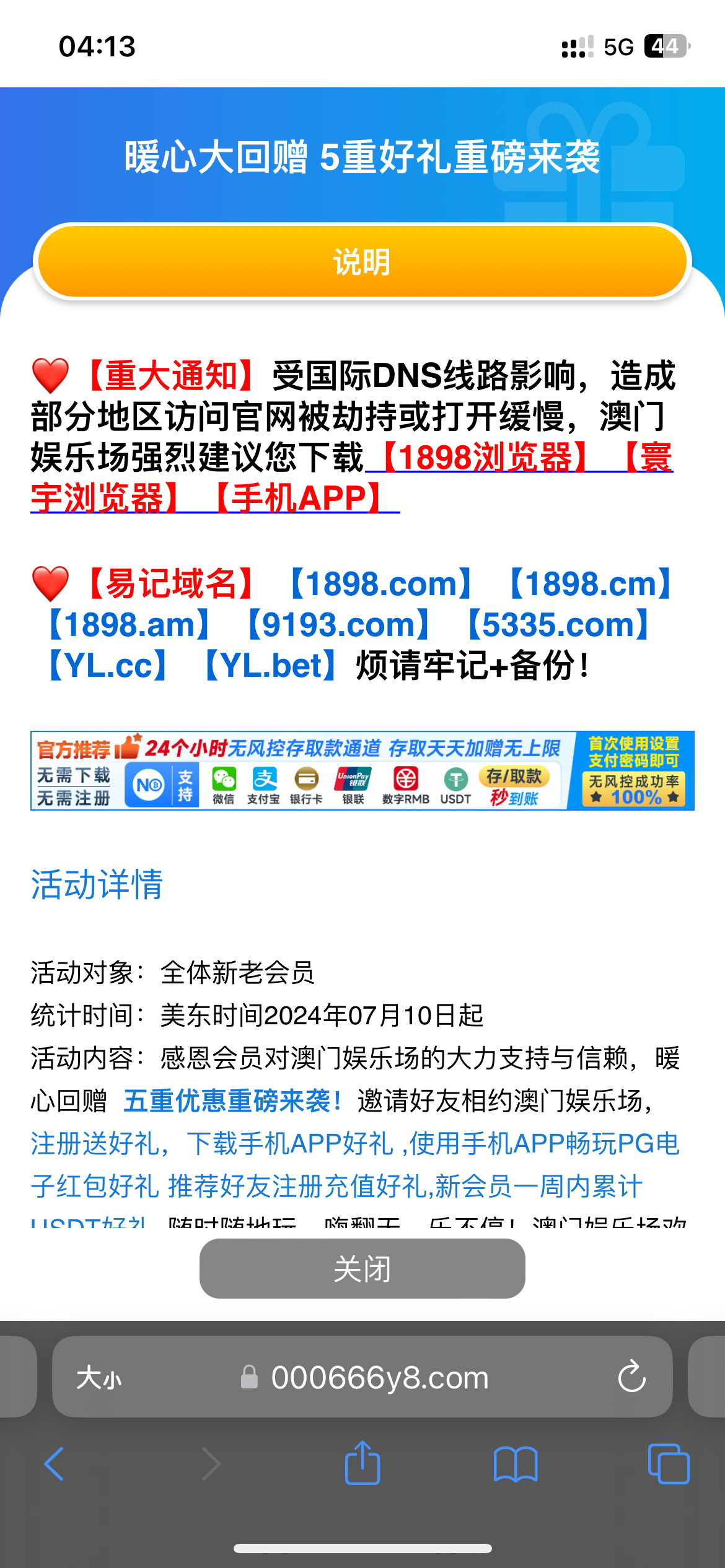Open the 【1898浏览器】 download link
The height and width of the screenshot is (1568, 725).
(485, 458)
